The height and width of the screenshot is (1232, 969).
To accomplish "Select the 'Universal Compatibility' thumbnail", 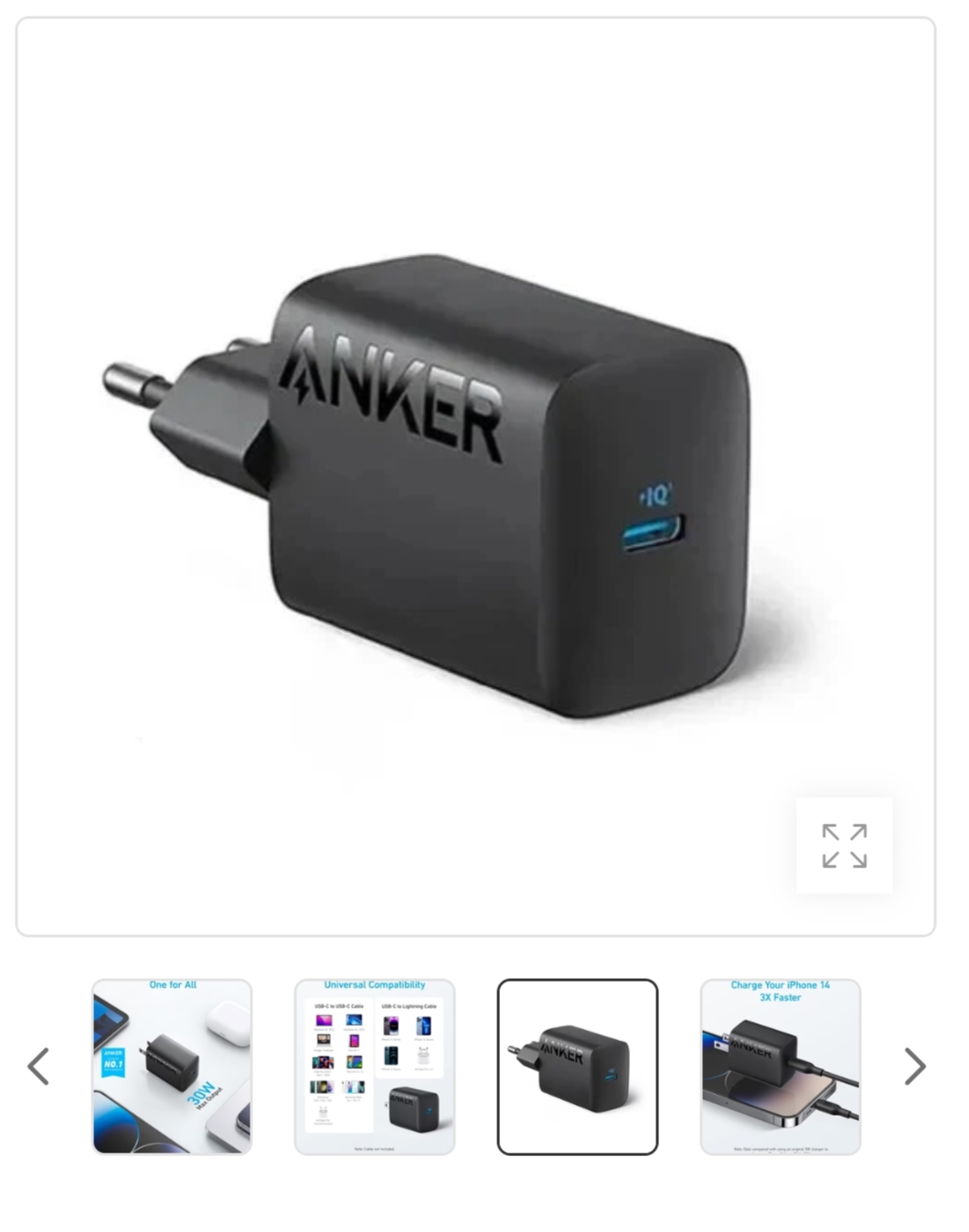I will point(375,1067).
